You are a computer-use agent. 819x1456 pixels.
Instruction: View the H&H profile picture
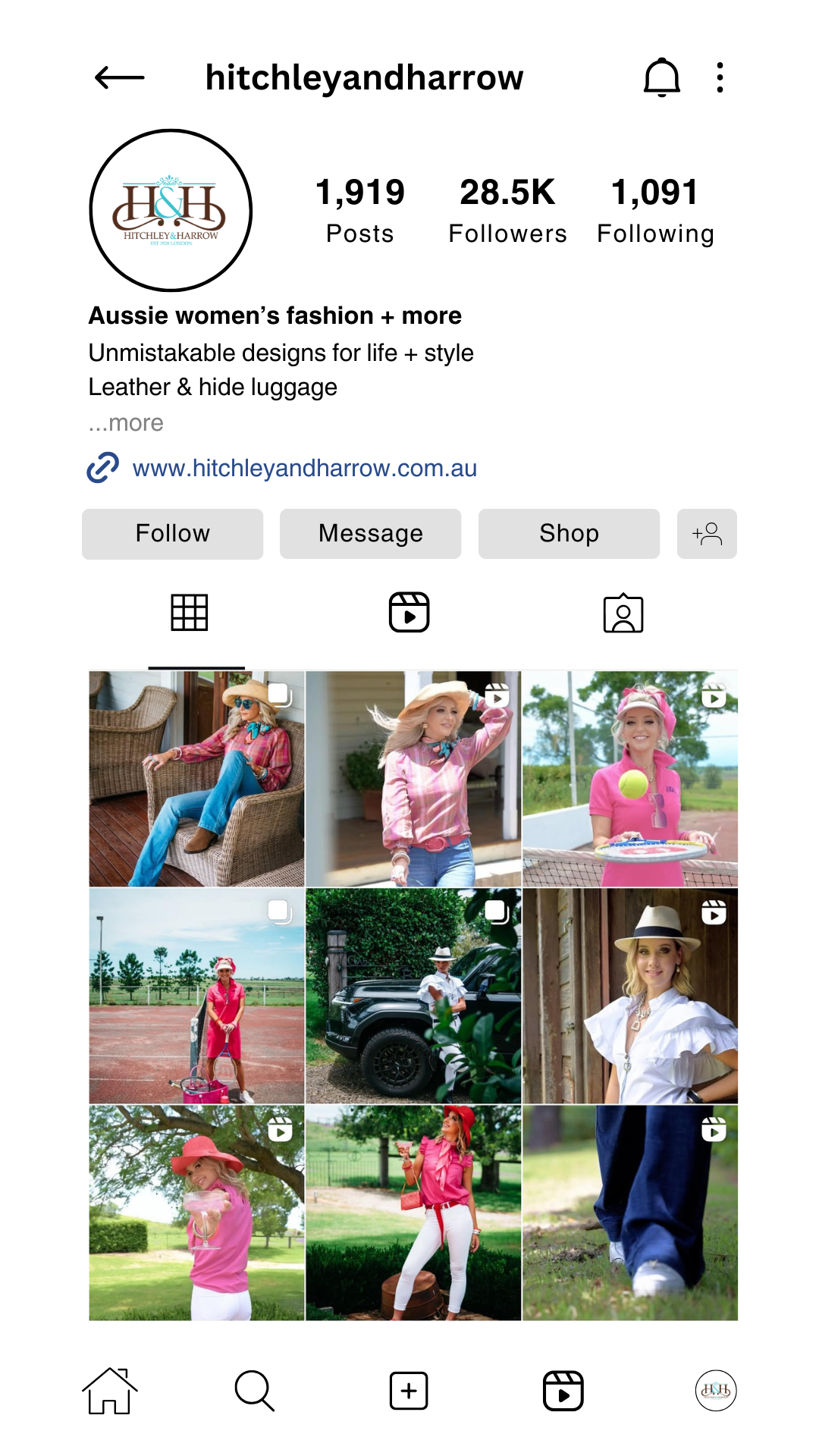pyautogui.click(x=171, y=210)
